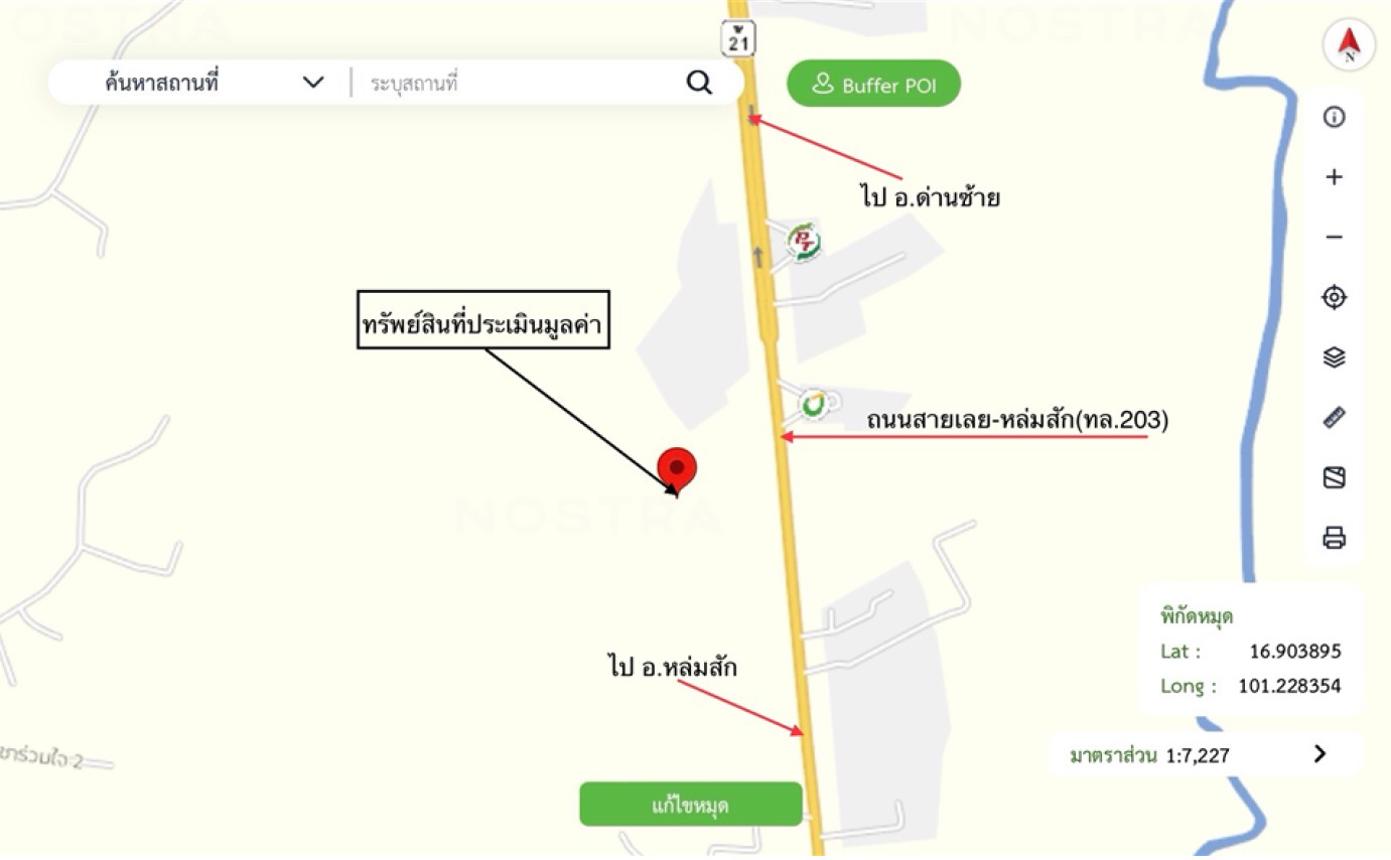Open the Buffer POI button
Viewport: 1391px width, 860px height.
coord(874,84)
